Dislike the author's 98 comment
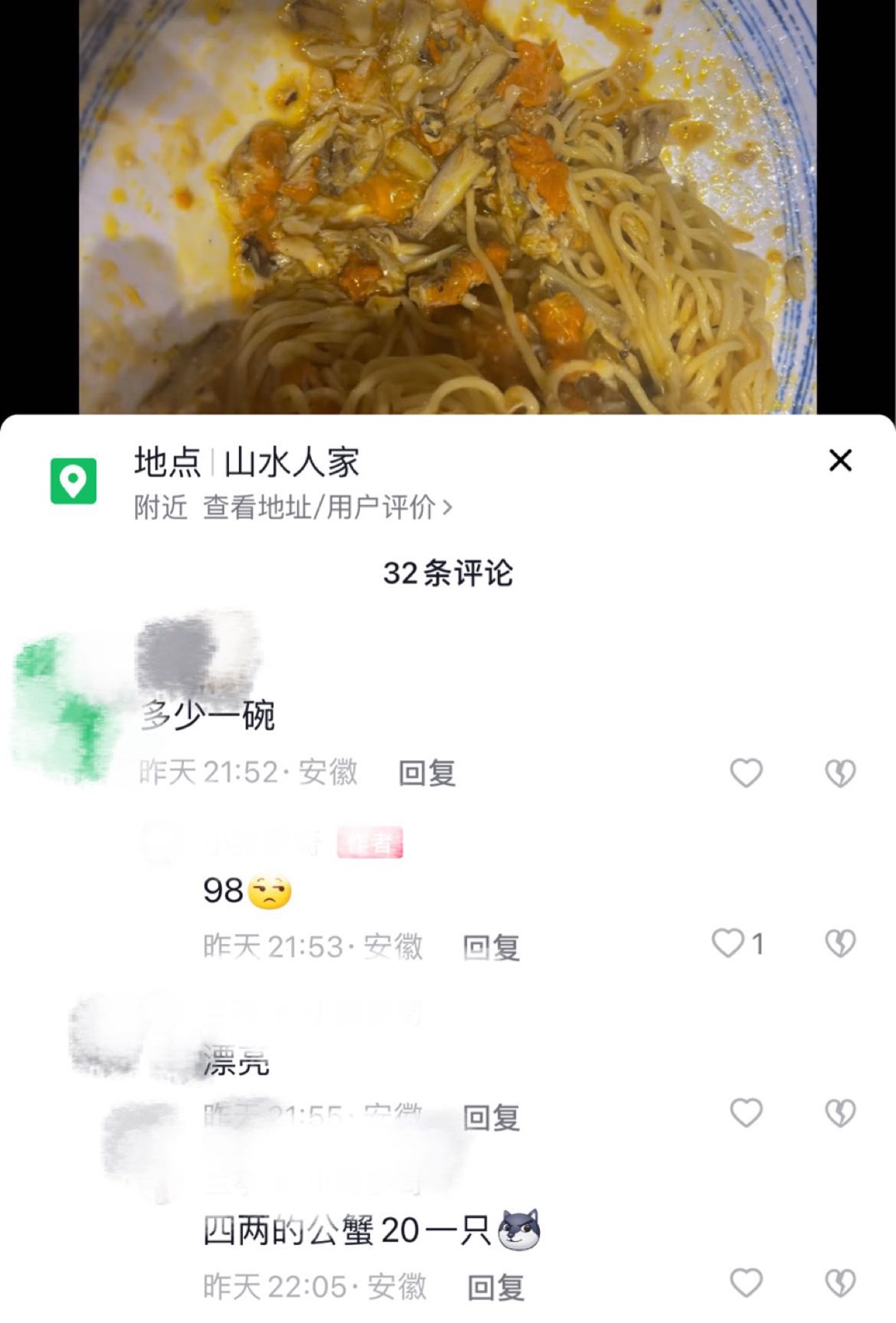Image resolution: width=896 pixels, height=1323 pixels. 840,943
